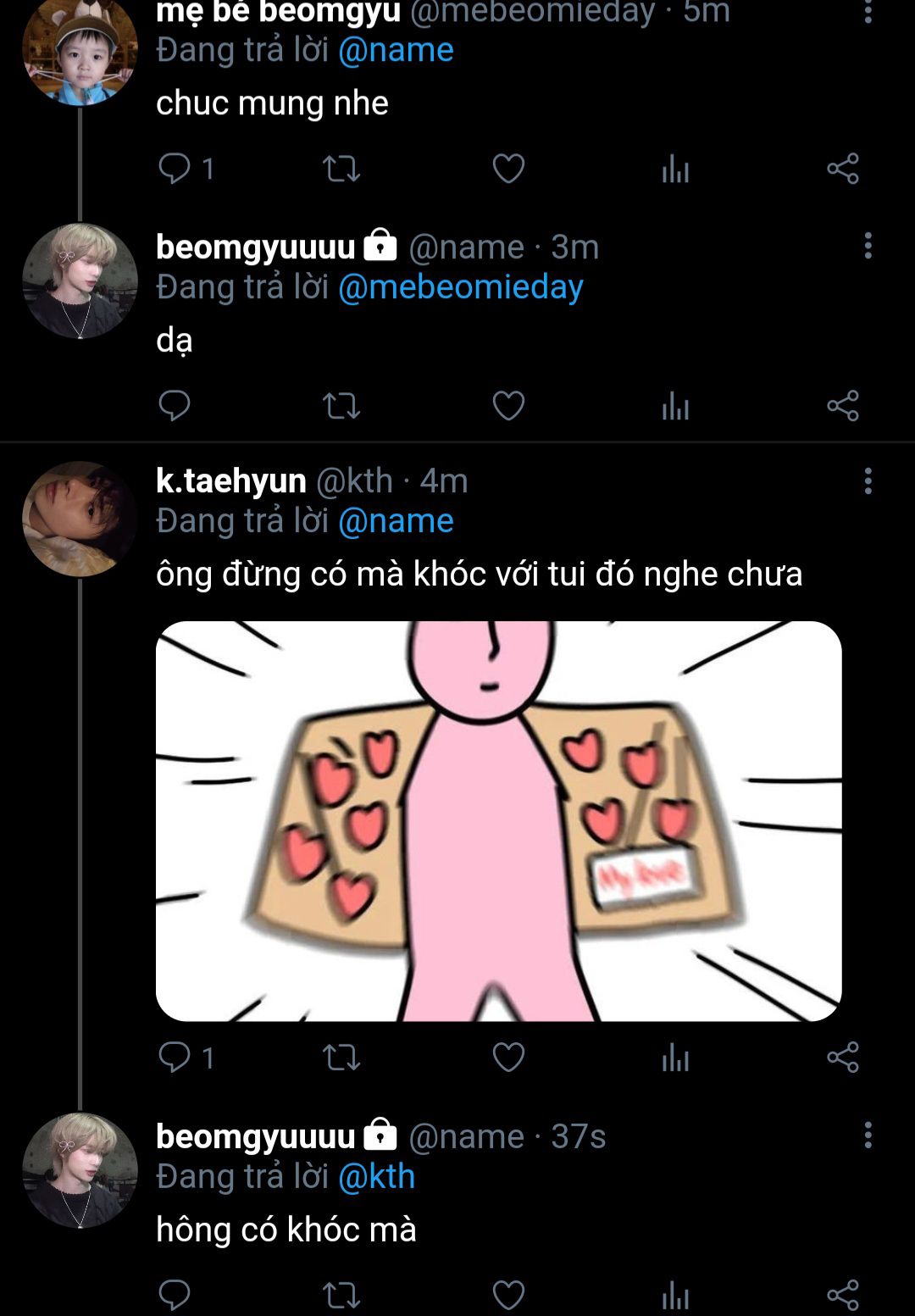This screenshot has height=1316, width=915.
Task: Share the "chuc mung nhe" tweet
Action: coord(843,169)
